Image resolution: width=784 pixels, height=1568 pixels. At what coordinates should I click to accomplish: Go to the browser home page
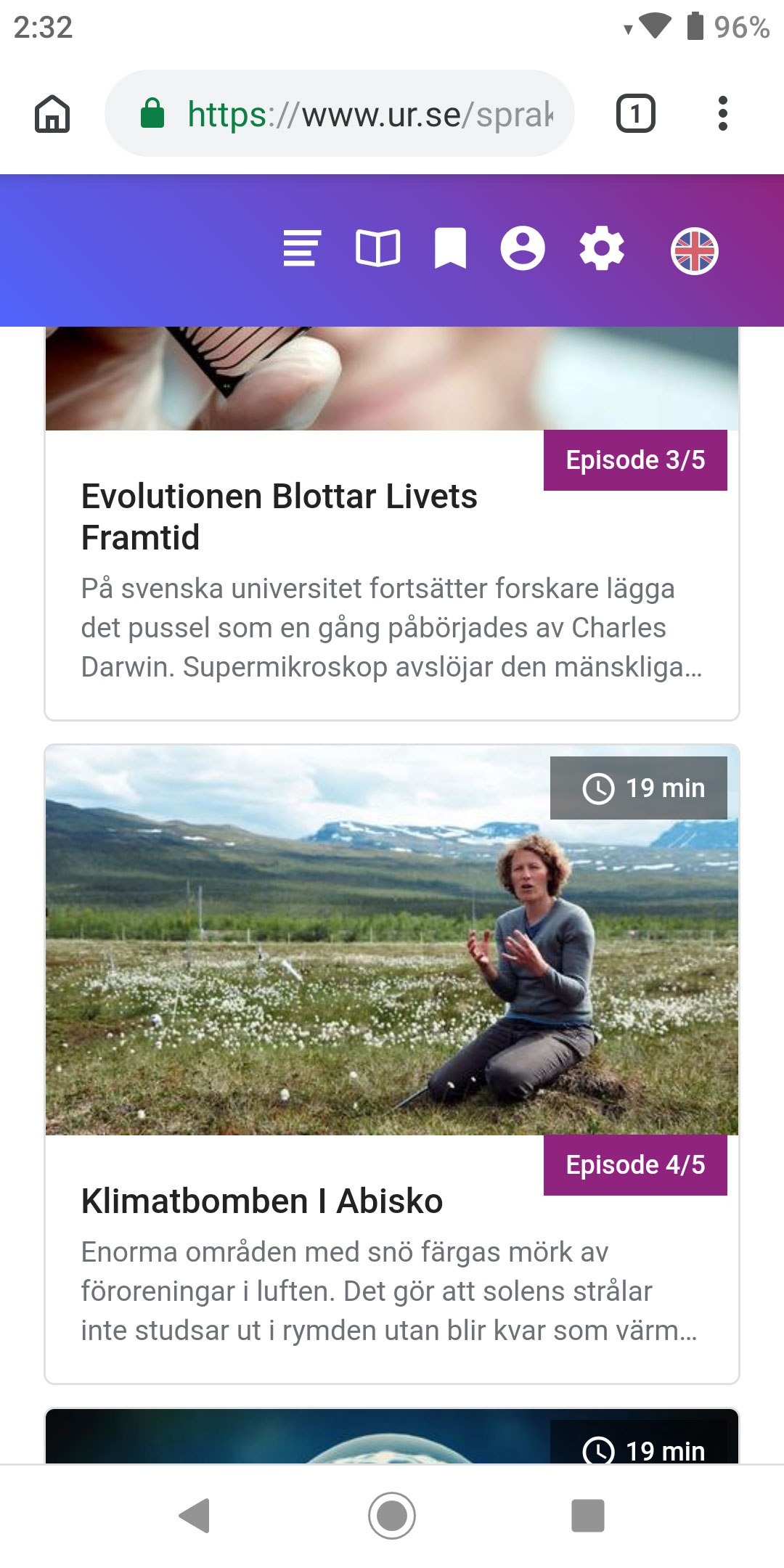(x=52, y=114)
